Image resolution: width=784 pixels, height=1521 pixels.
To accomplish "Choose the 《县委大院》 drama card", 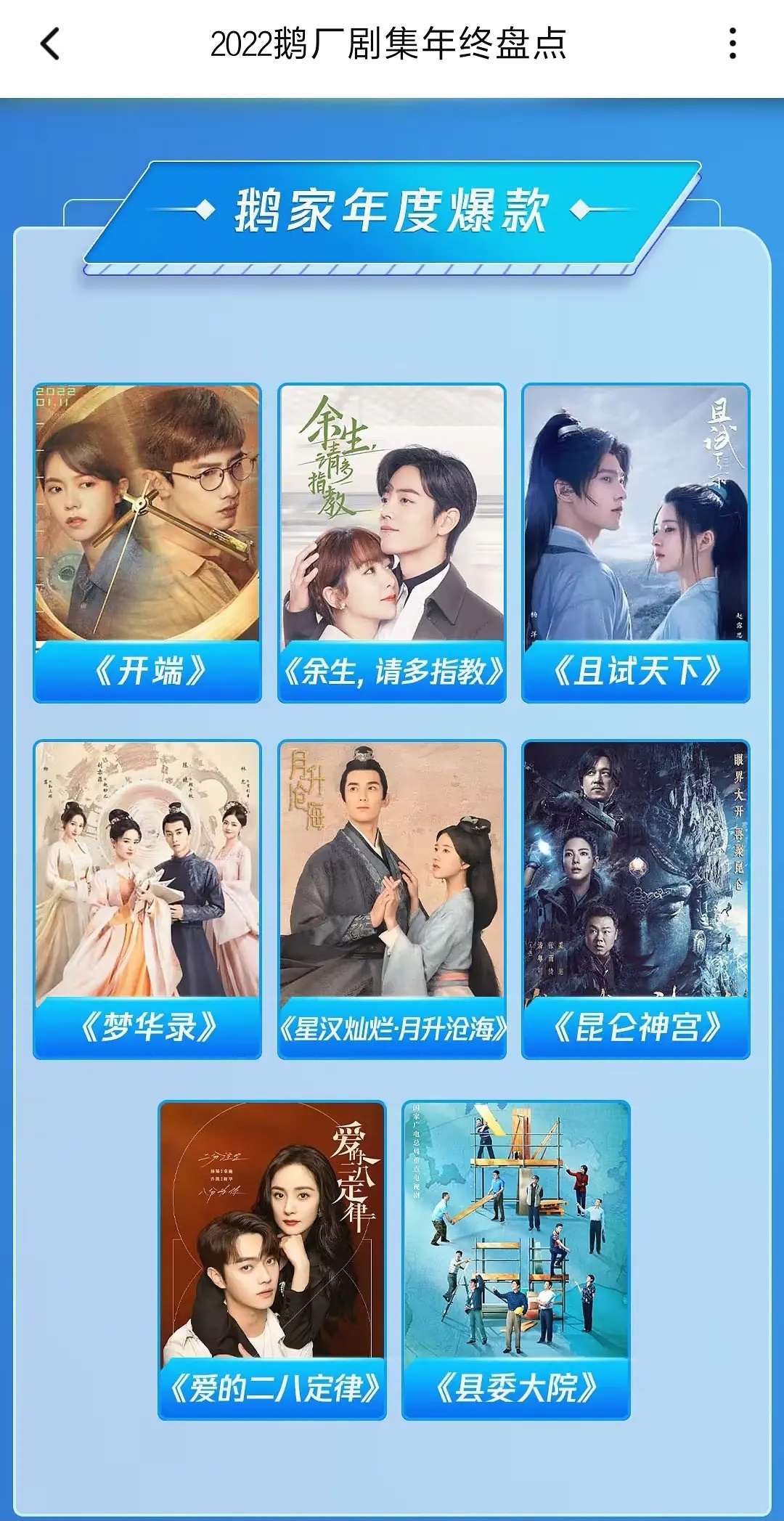I will click(x=516, y=1260).
